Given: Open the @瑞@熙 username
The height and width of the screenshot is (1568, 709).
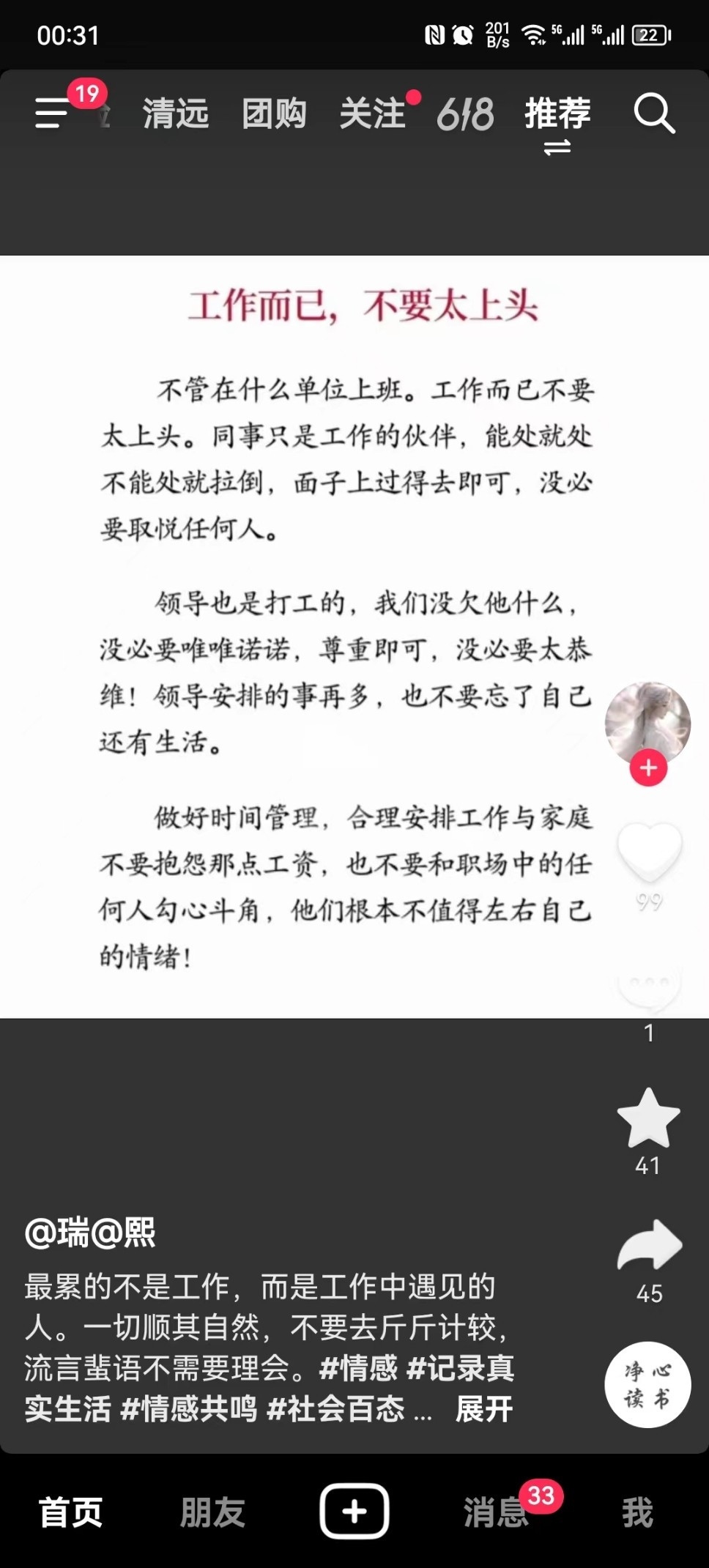Looking at the screenshot, I should pos(90,1233).
